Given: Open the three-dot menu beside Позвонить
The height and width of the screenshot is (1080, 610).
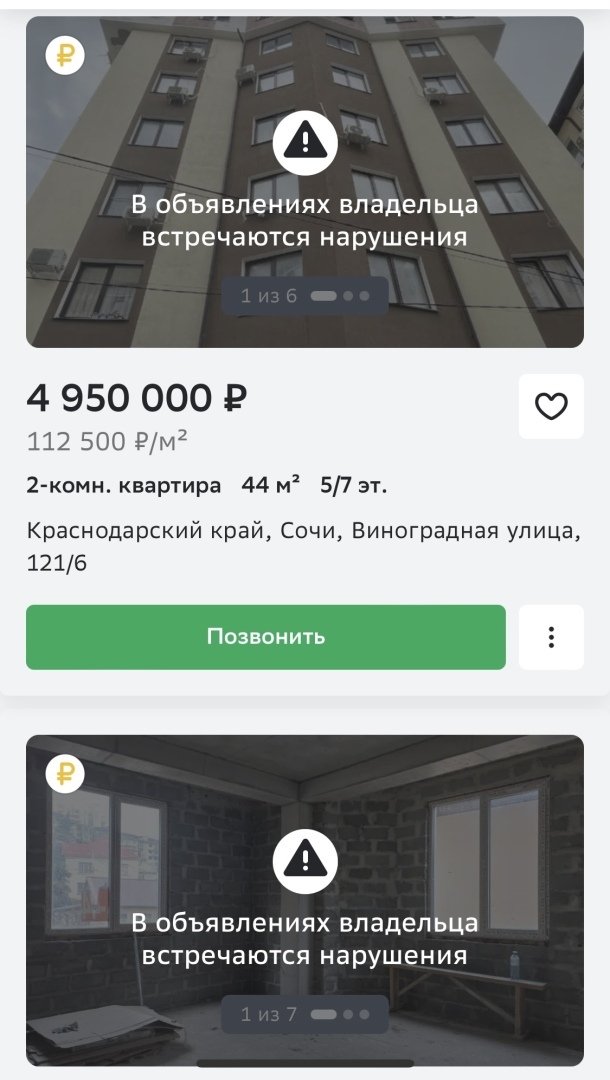Looking at the screenshot, I should pos(551,637).
